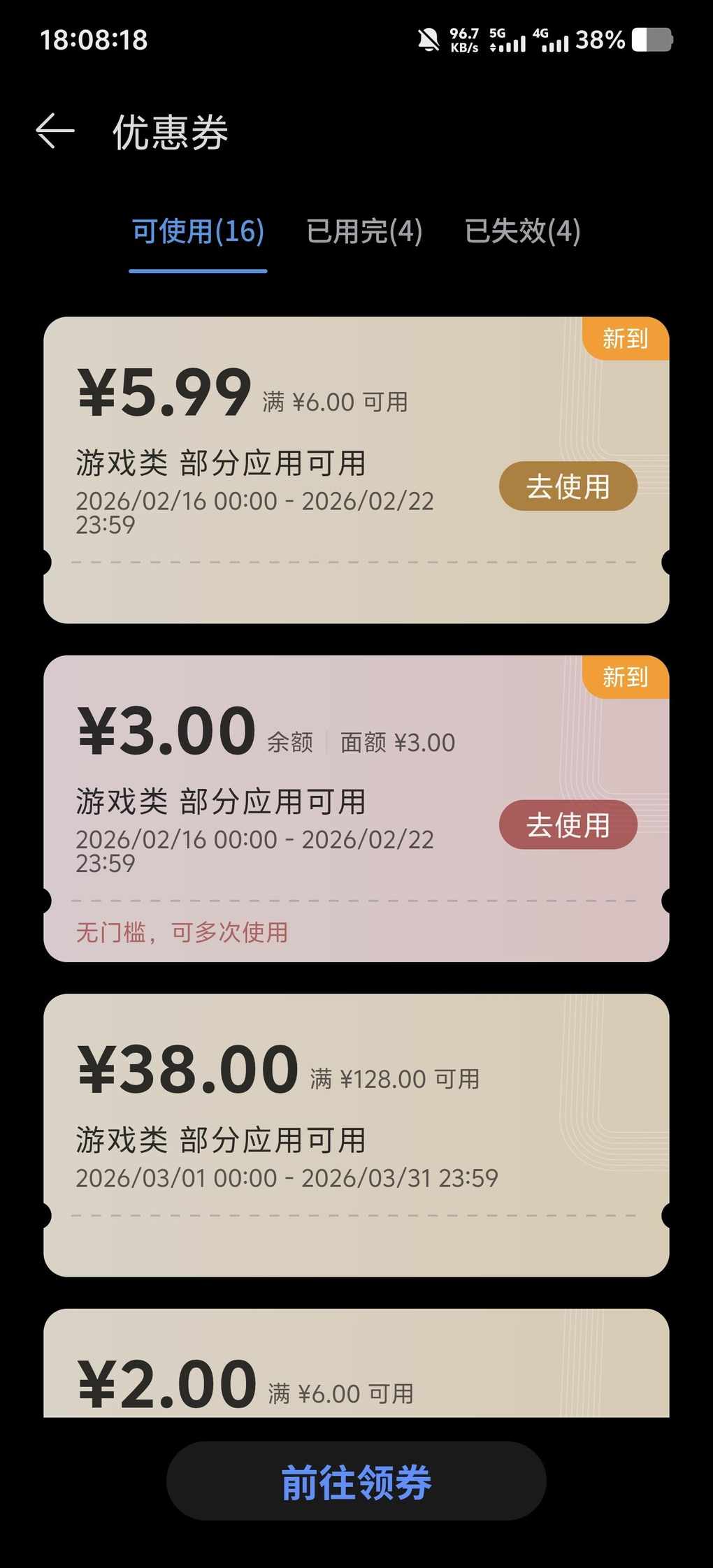Switch to the 已失效(4) tab
Viewport: 713px width, 1568px height.
[522, 231]
